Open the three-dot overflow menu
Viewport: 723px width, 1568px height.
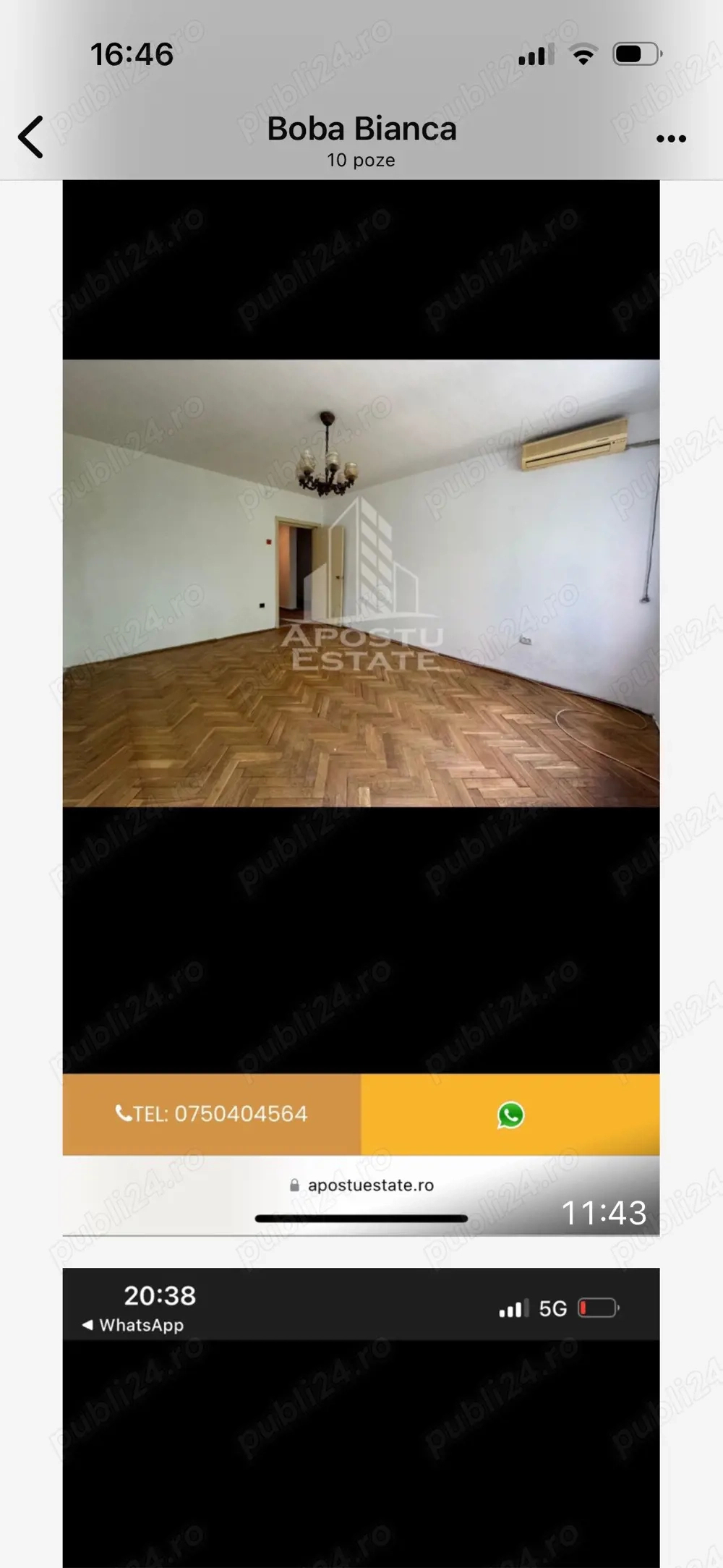click(670, 139)
